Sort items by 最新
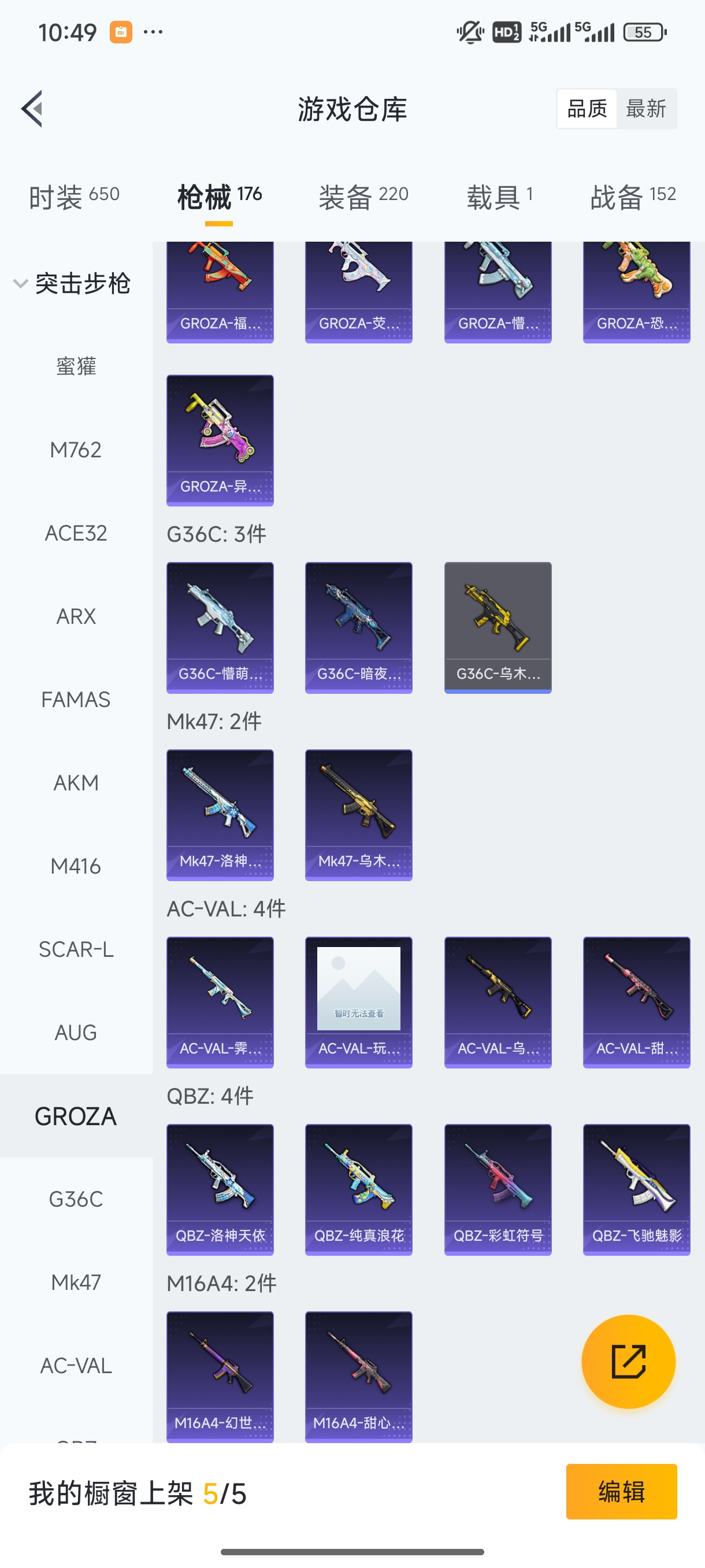This screenshot has width=705, height=1568. (645, 109)
